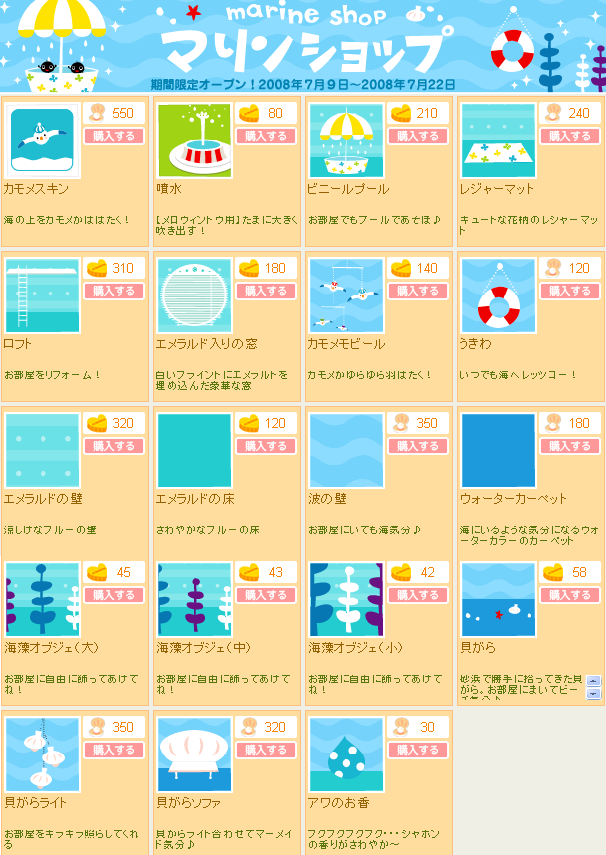Screen dimensions: 606x855
Task: Purchase エメラルド入りの窓
Action: click(265, 291)
